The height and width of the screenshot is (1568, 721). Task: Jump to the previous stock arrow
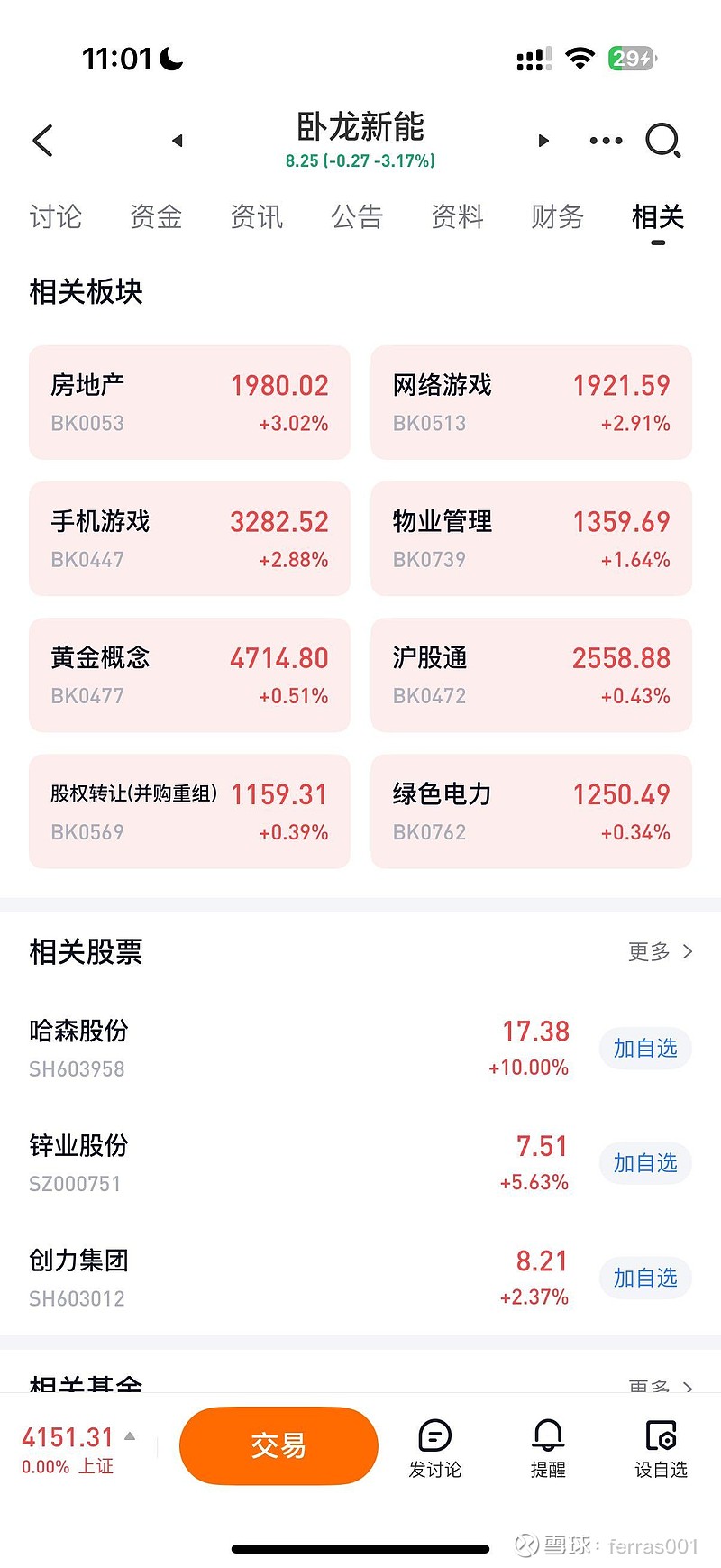coord(178,141)
